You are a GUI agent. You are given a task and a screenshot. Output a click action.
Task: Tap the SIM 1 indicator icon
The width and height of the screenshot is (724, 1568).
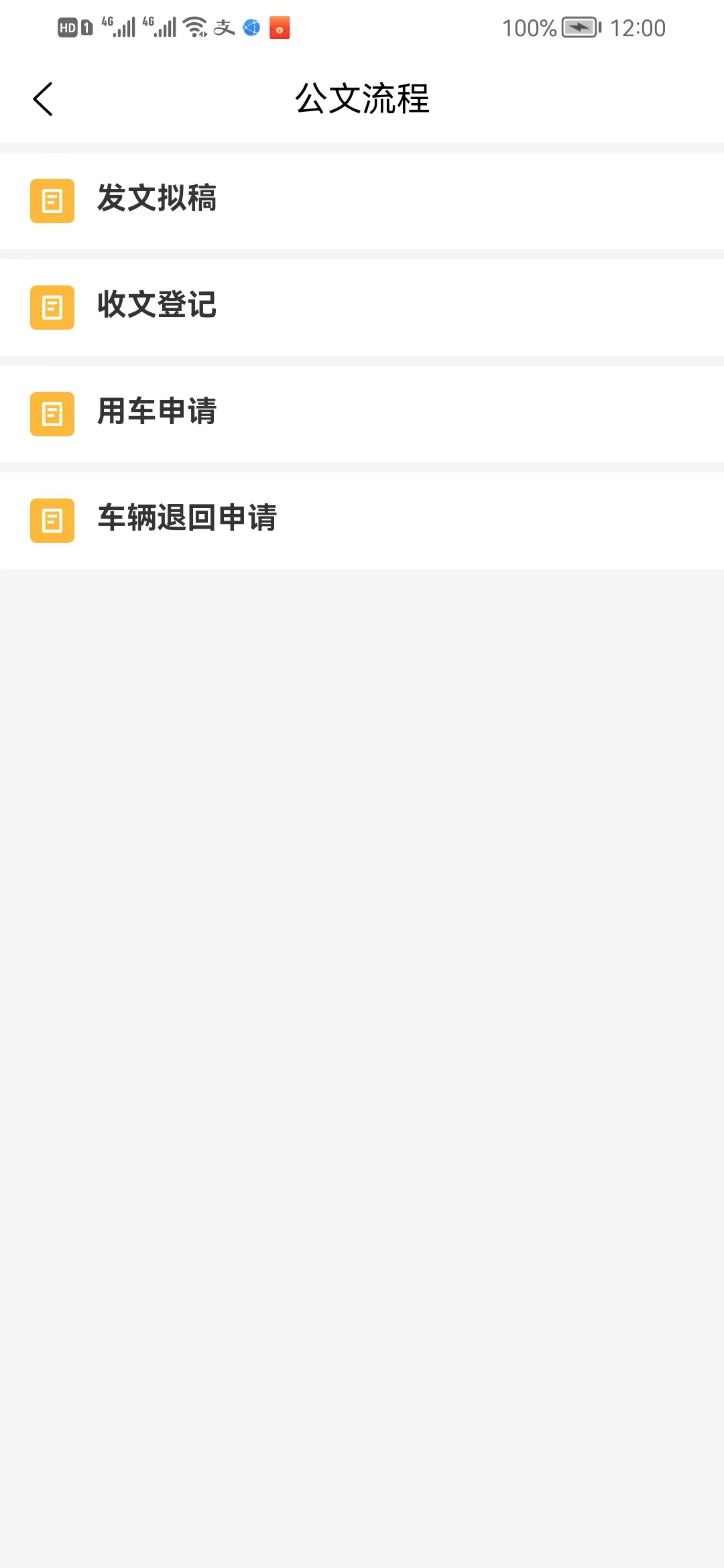tap(87, 27)
